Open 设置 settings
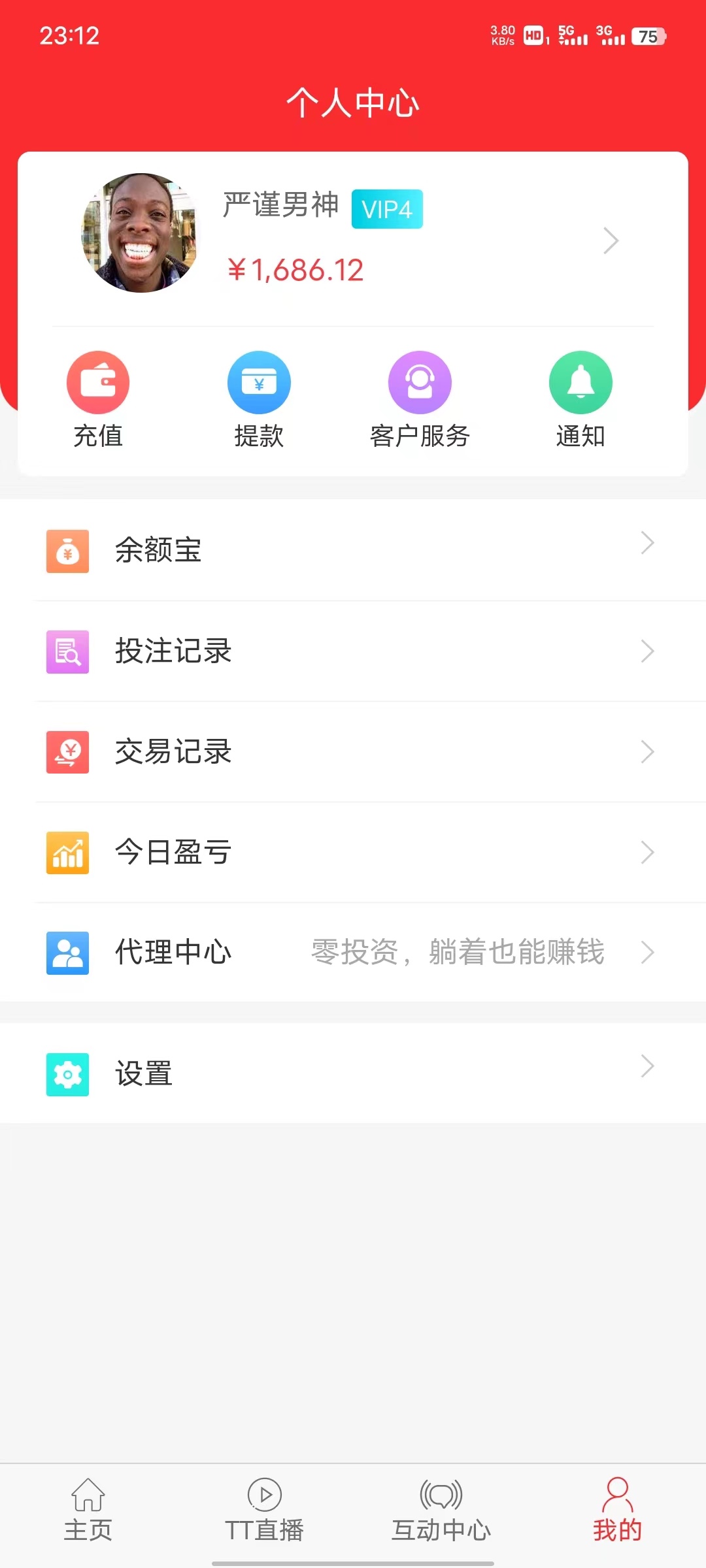Image resolution: width=706 pixels, height=1568 pixels. pos(353,1073)
